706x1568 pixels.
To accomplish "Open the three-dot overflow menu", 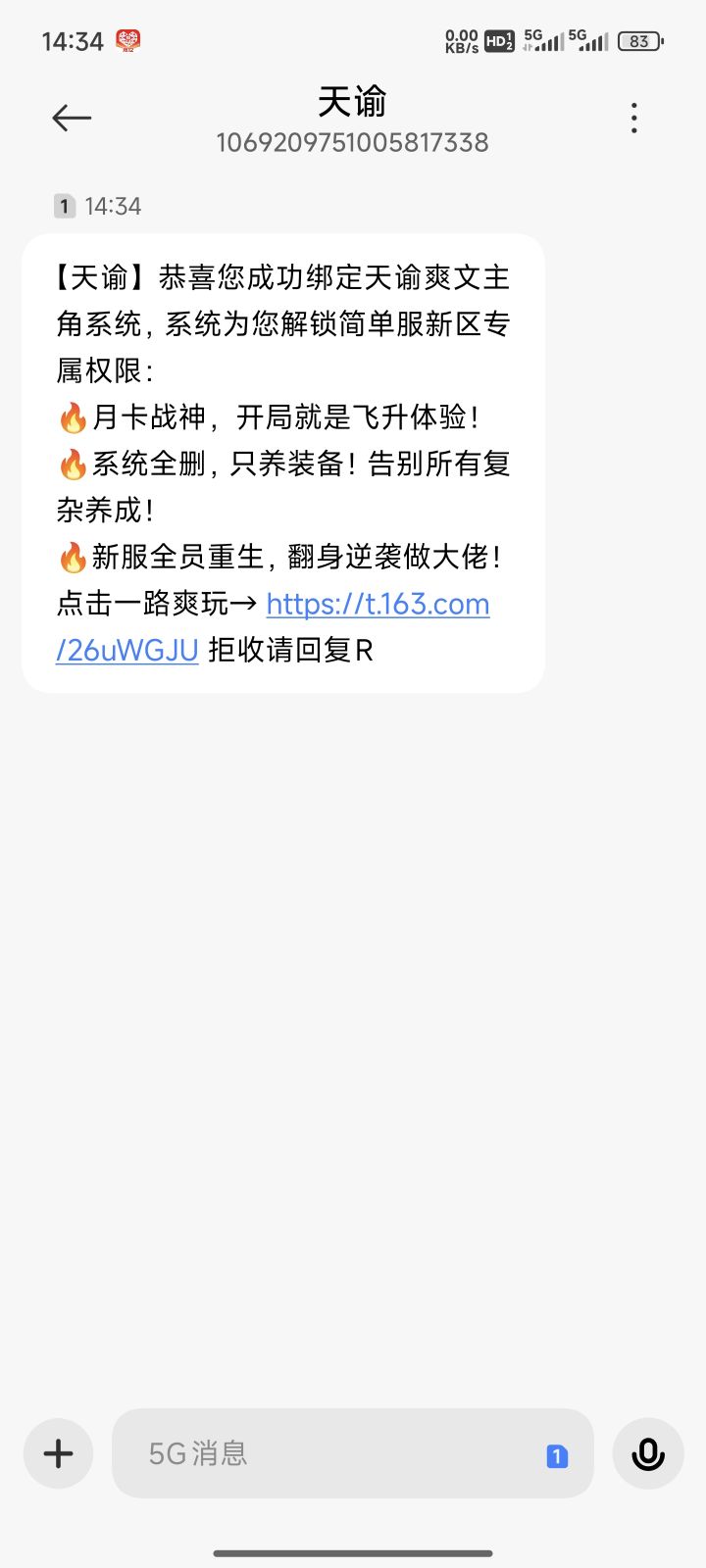I will pos(634,119).
